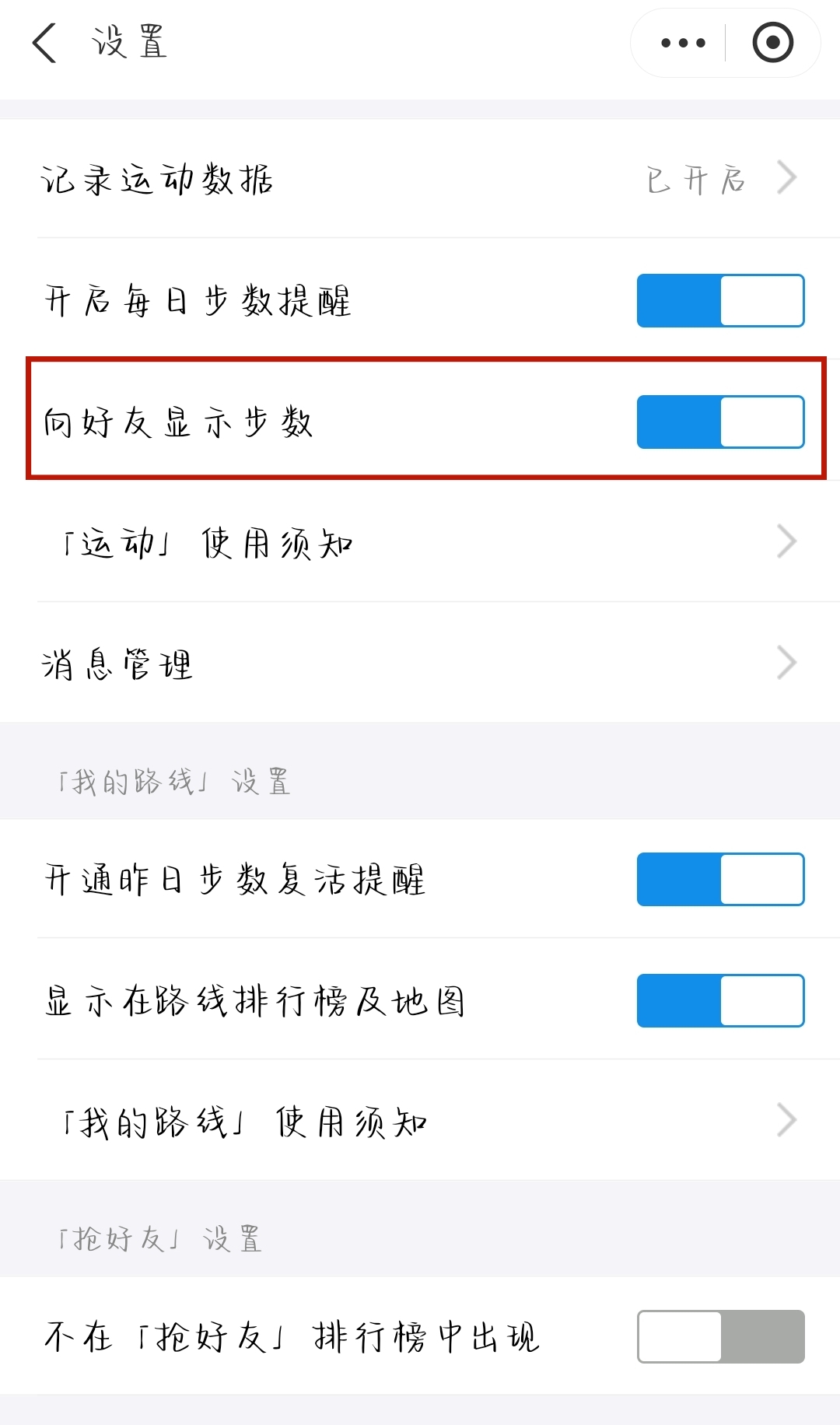Open the mini program three-dot menu
Viewport: 840px width, 1425px height.
click(682, 43)
